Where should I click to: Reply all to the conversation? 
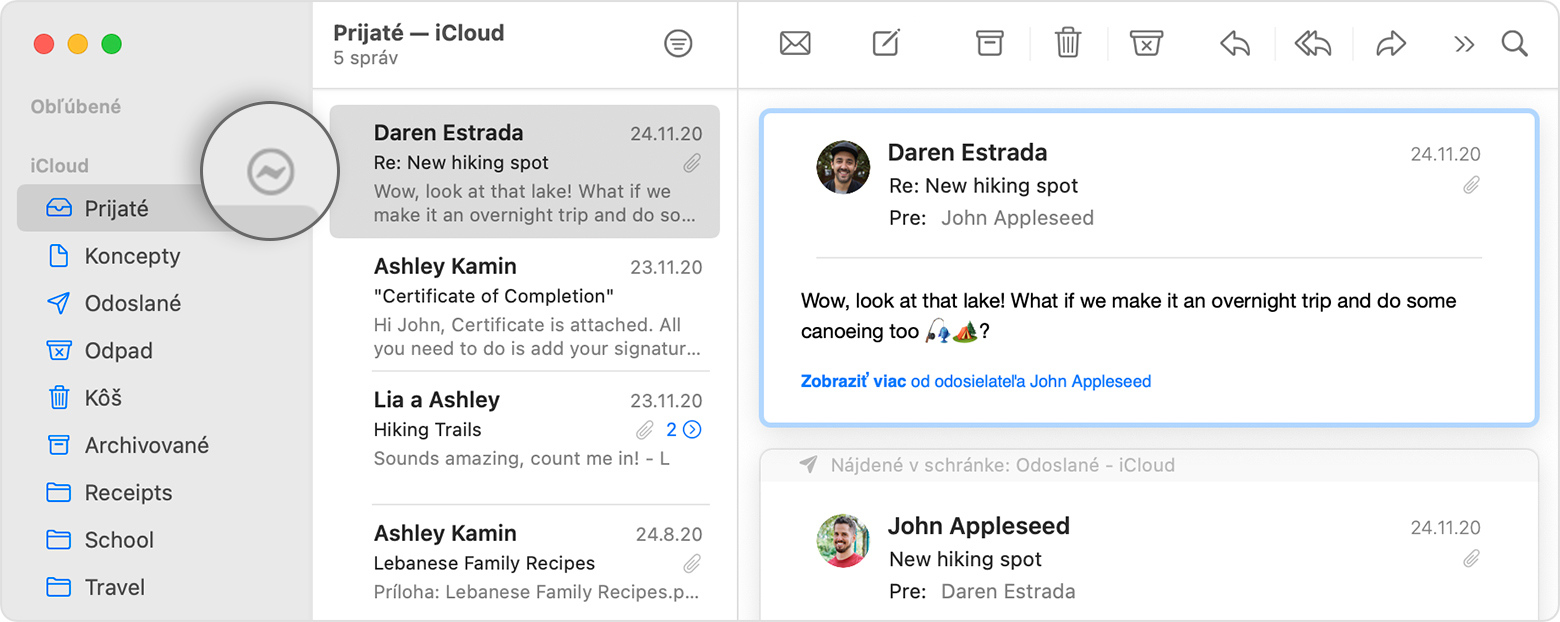(1313, 44)
